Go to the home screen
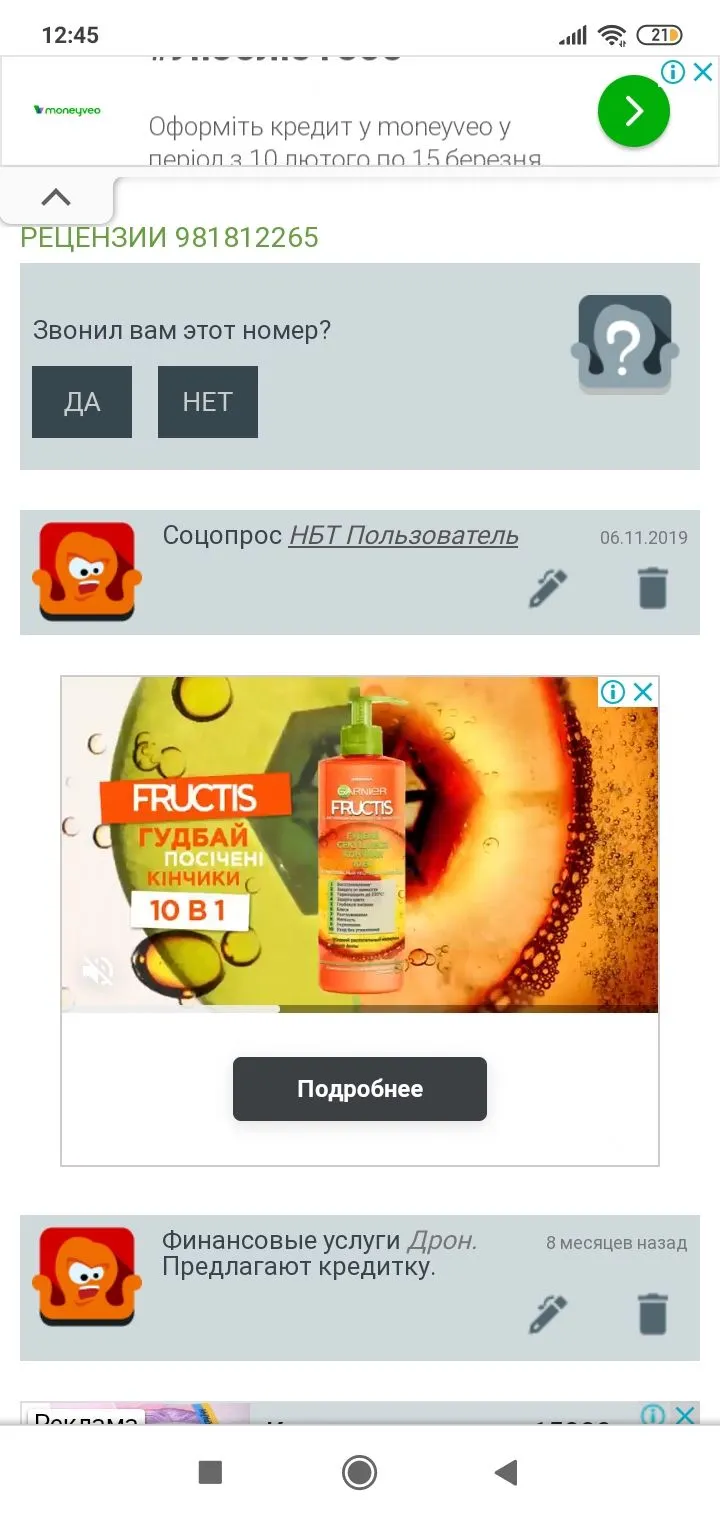This screenshot has width=720, height=1520. coord(359,1472)
